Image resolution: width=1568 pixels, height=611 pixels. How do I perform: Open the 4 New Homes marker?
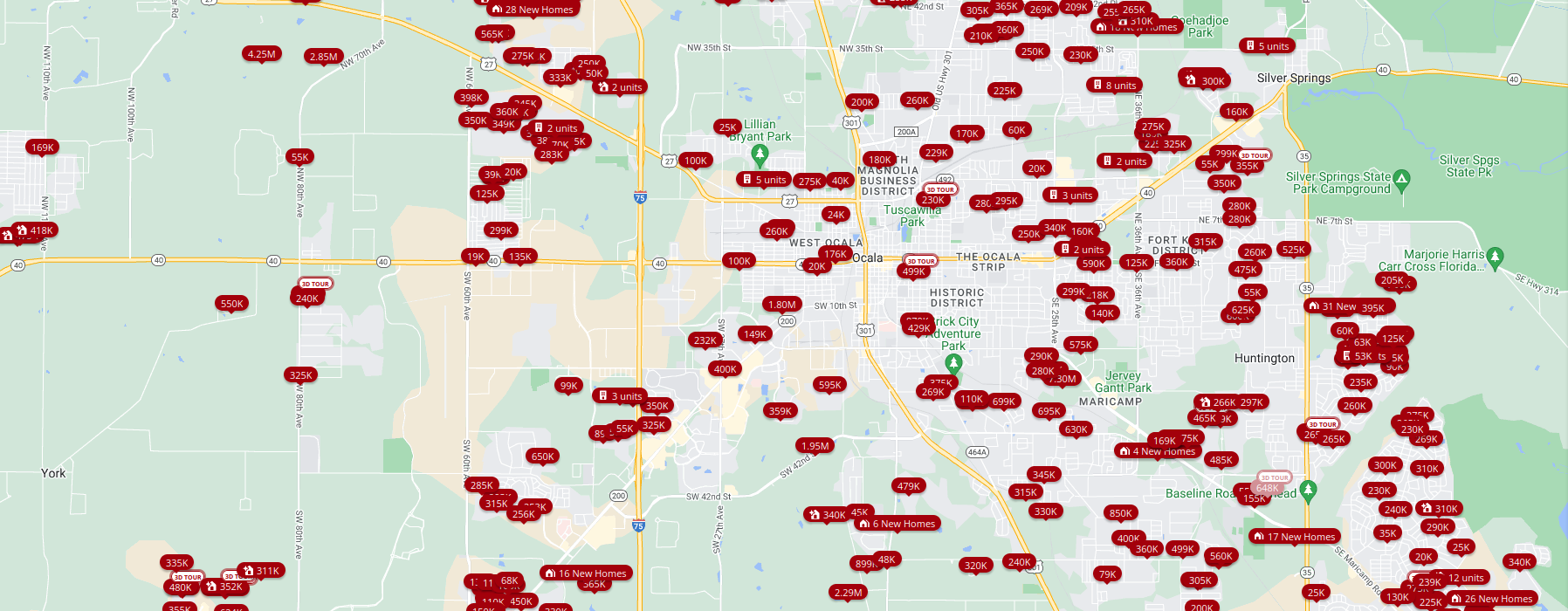click(1159, 451)
